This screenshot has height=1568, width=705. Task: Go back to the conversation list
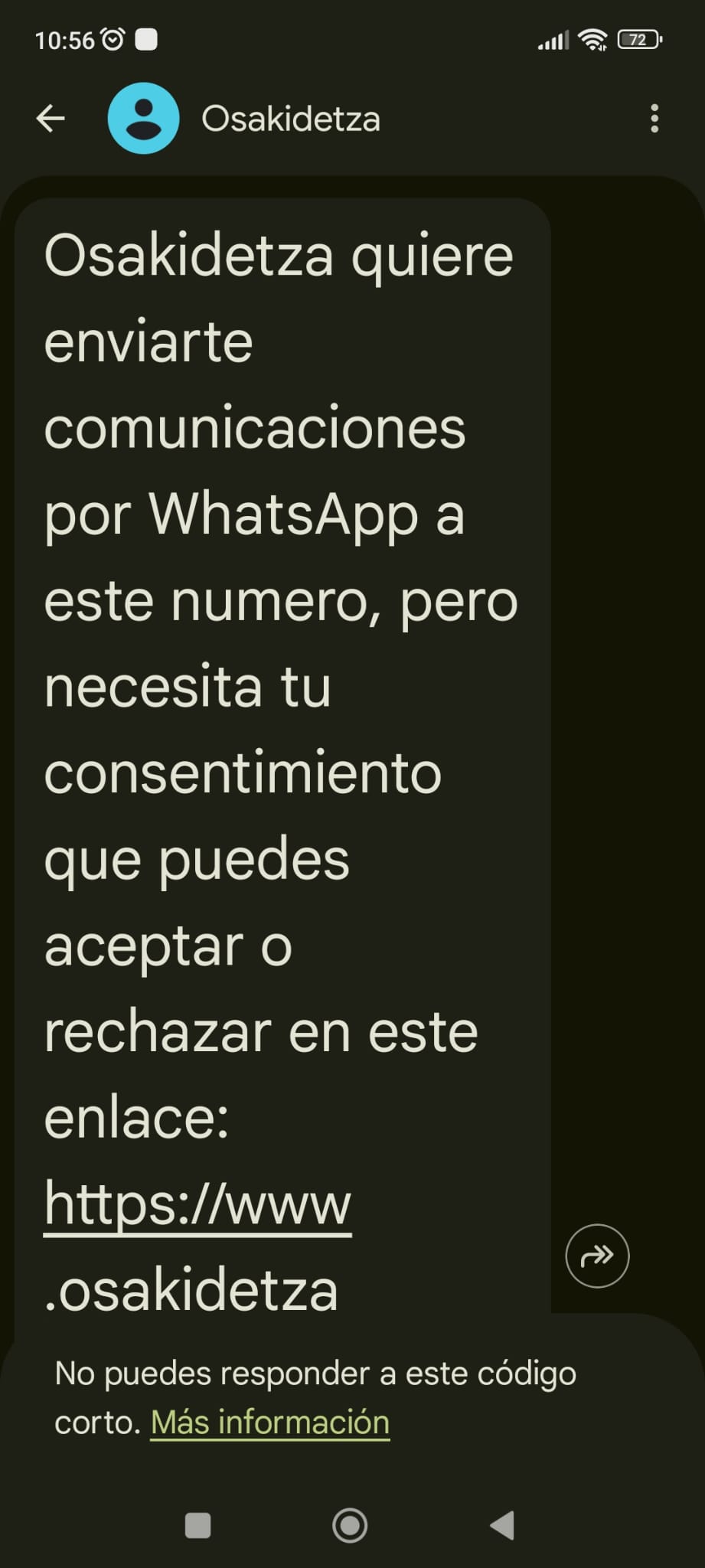[51, 119]
